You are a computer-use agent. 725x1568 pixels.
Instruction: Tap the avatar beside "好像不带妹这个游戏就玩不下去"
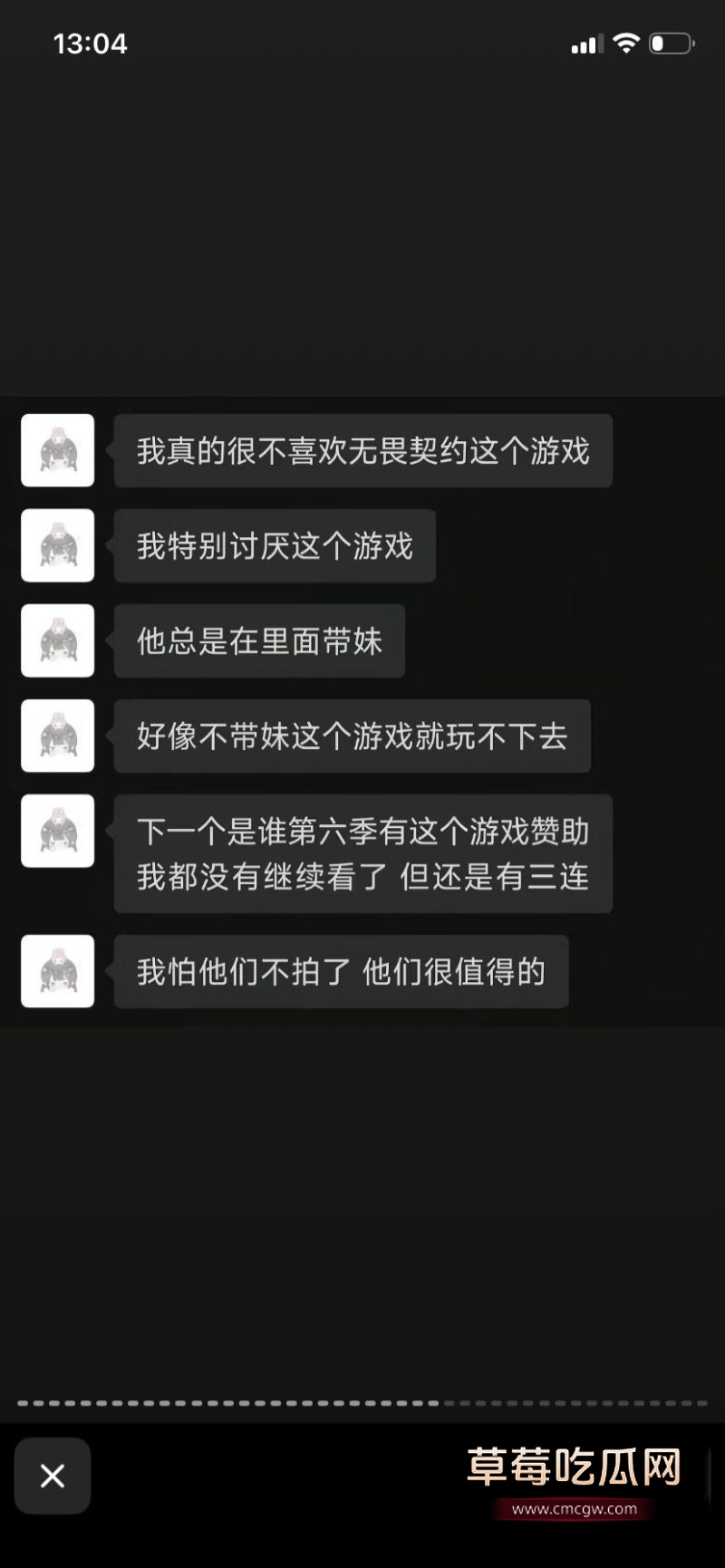(x=57, y=736)
